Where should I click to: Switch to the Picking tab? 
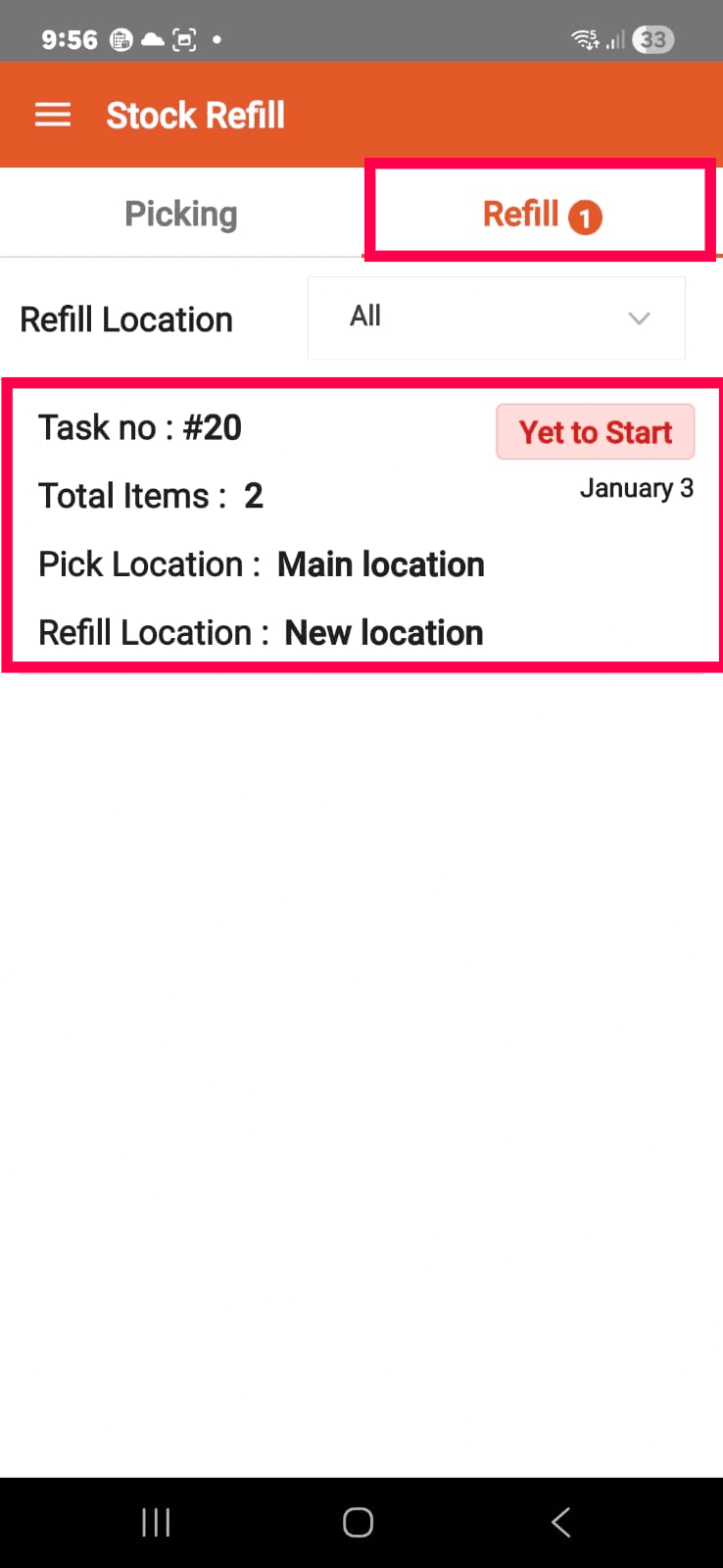[181, 214]
